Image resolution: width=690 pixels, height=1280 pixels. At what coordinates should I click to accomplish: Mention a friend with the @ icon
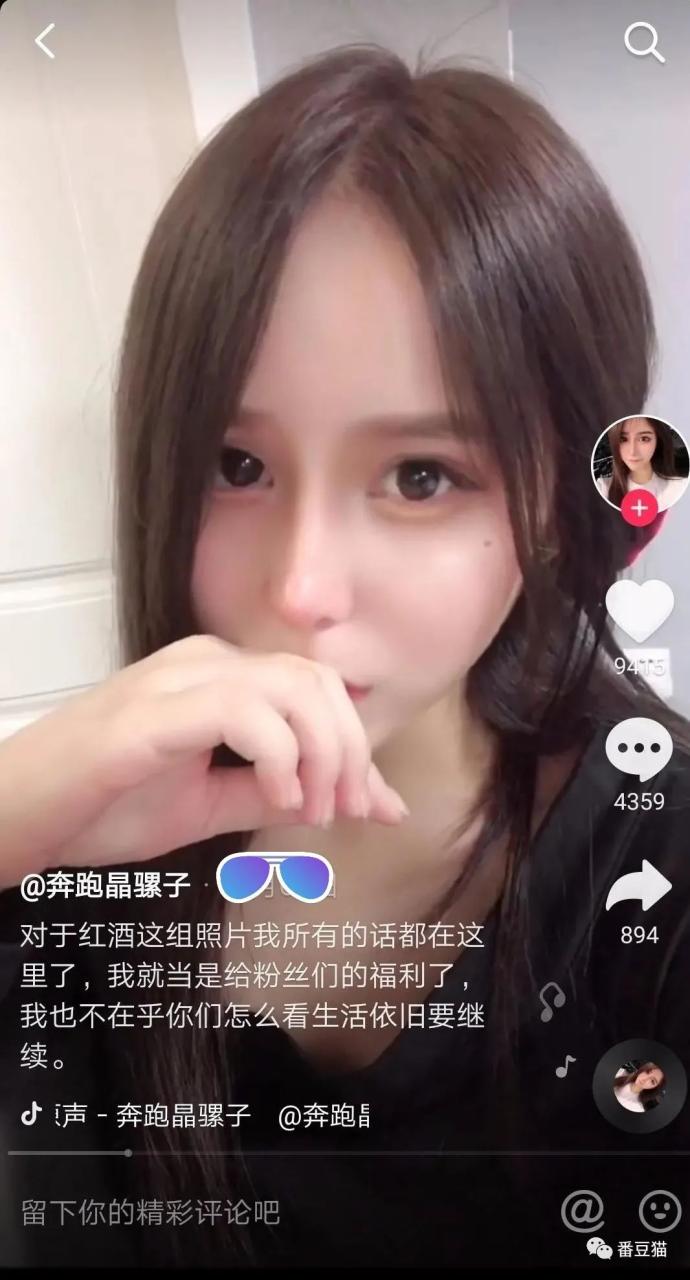click(582, 1212)
